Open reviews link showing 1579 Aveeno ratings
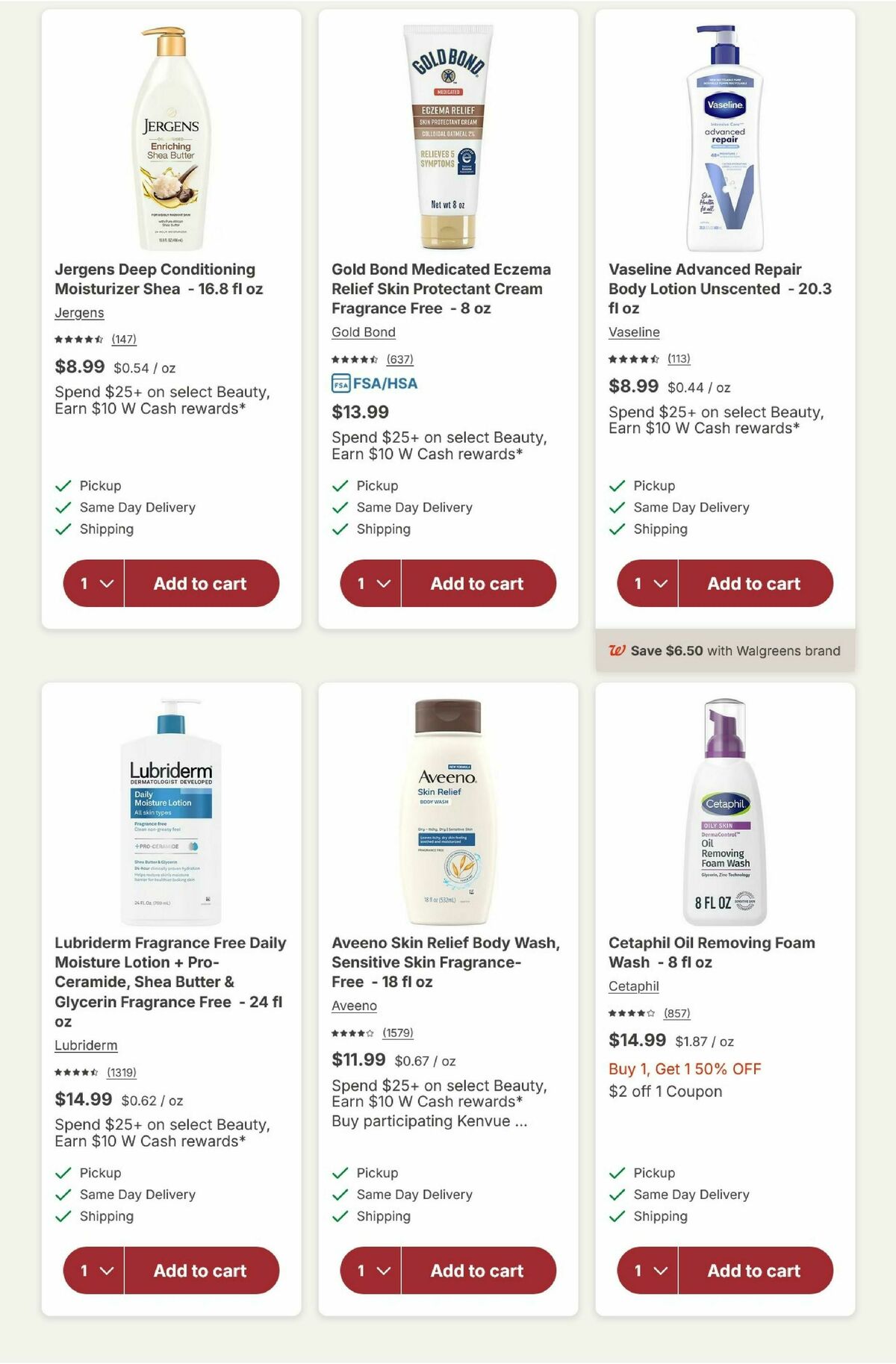Image resolution: width=896 pixels, height=1364 pixels. pyautogui.click(x=396, y=1032)
